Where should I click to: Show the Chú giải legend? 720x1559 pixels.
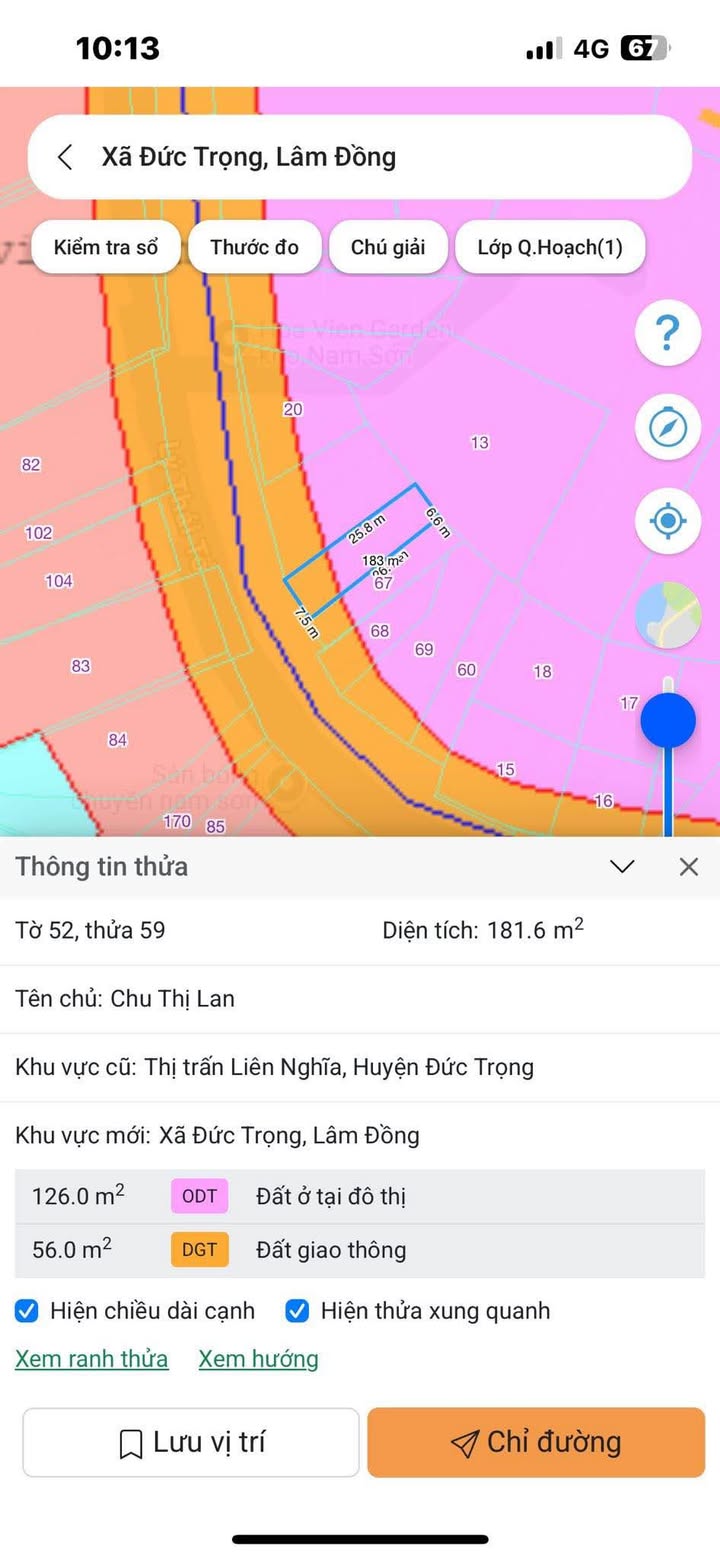(388, 247)
